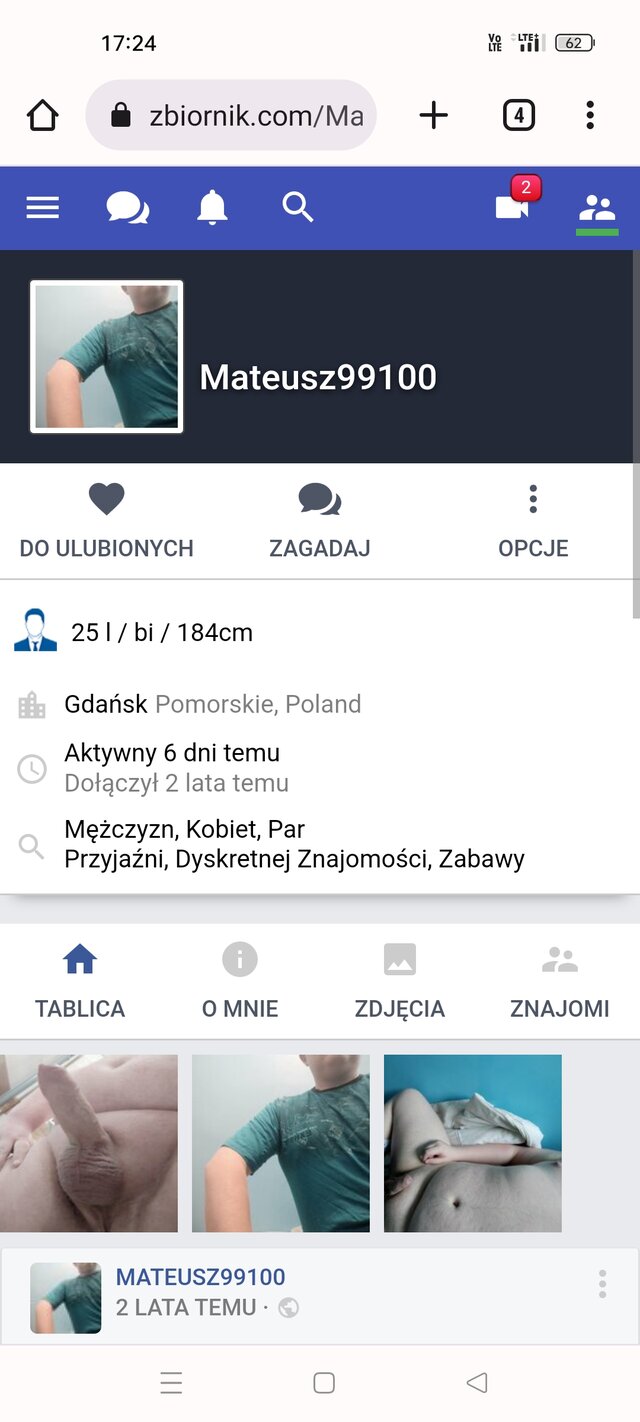Switch to the Znajomi tab
This screenshot has width=640, height=1422.
click(560, 982)
